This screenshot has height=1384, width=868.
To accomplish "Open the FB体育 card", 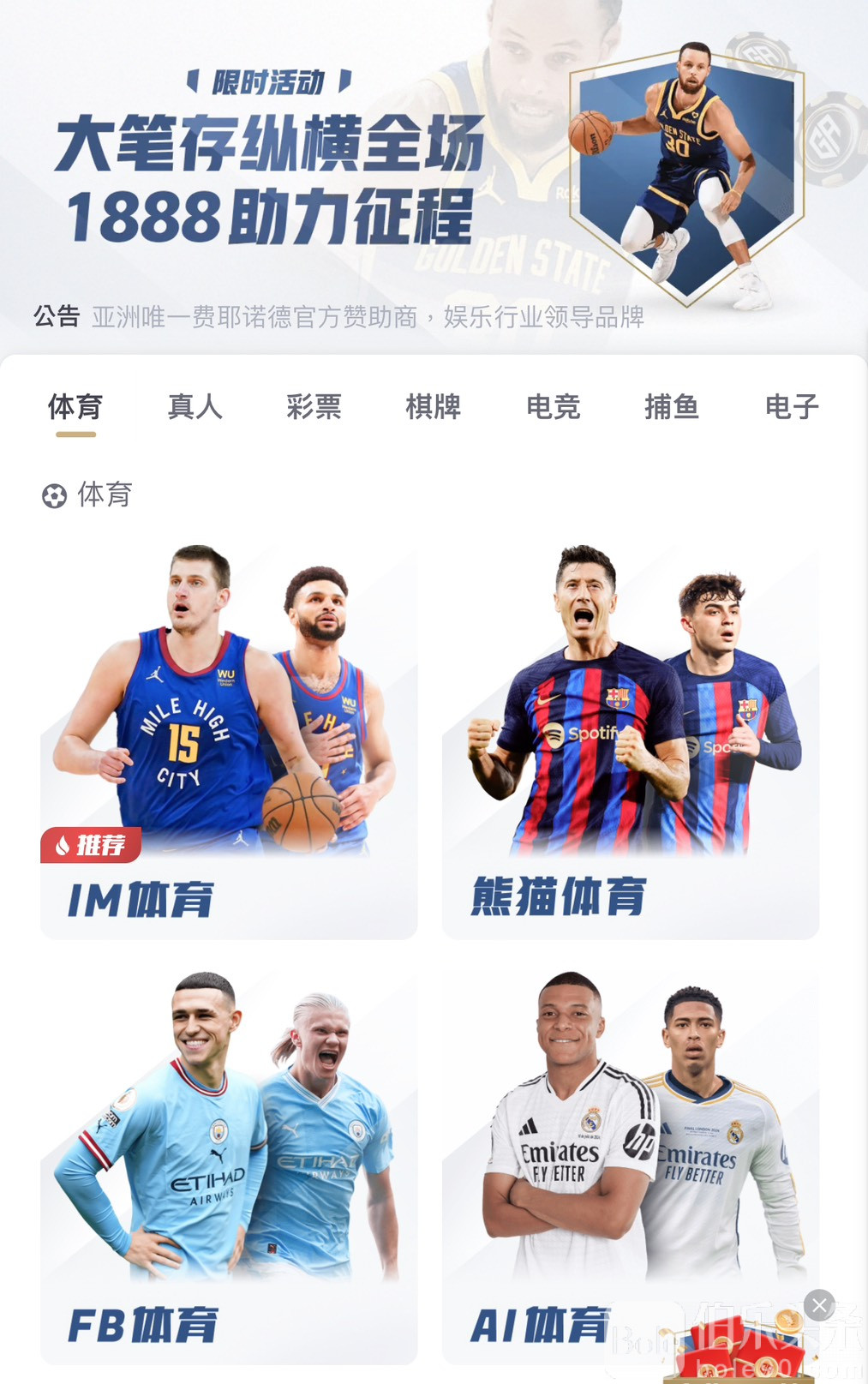I will [229, 1165].
